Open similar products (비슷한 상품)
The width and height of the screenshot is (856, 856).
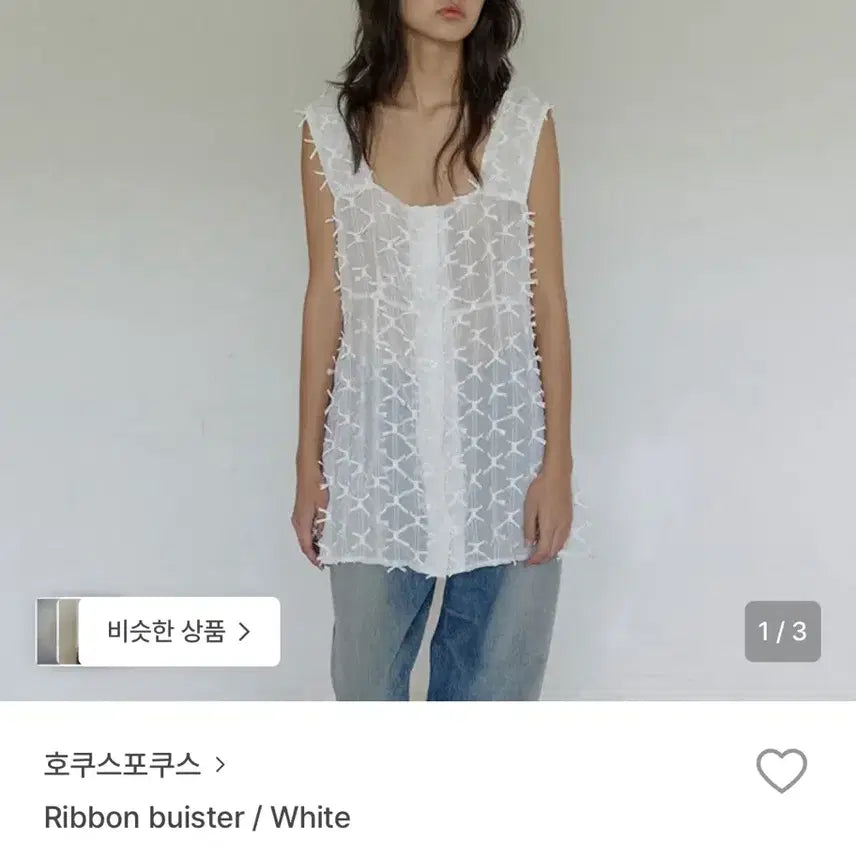click(178, 632)
